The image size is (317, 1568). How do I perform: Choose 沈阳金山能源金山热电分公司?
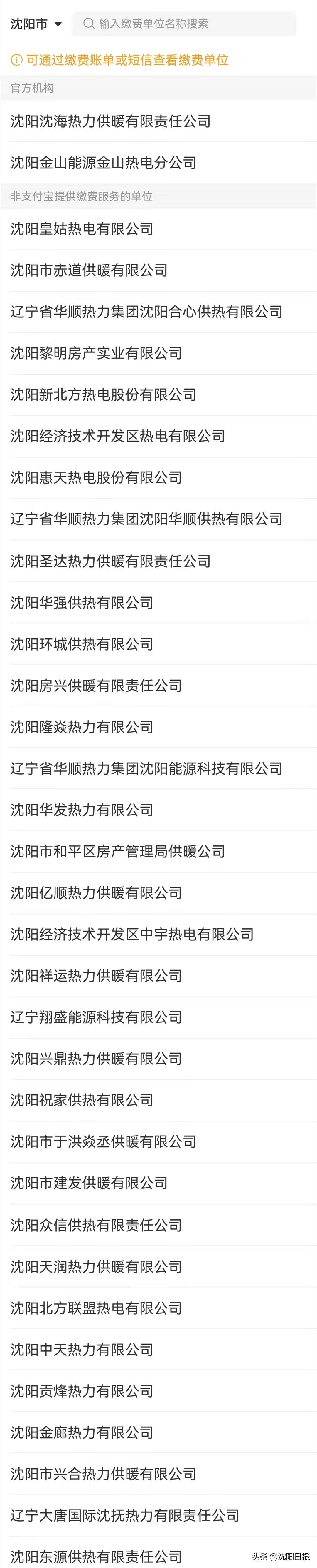coord(103,163)
